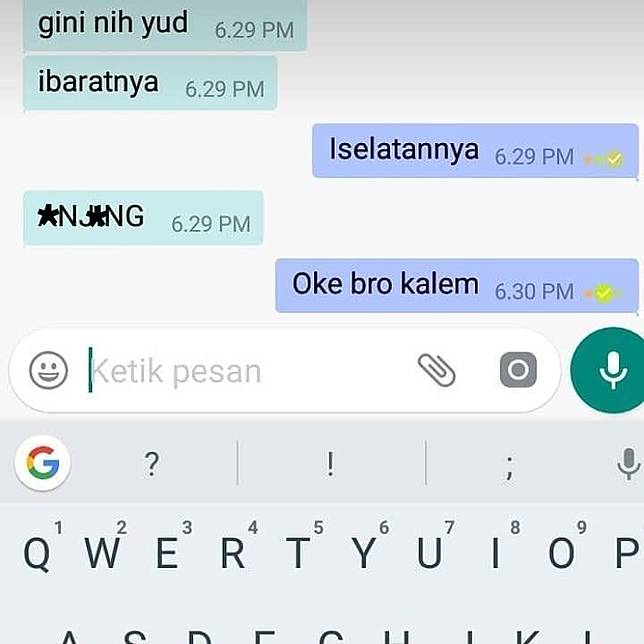Insert the exclamation mark suggestion
The height and width of the screenshot is (644, 644).
pos(331,463)
